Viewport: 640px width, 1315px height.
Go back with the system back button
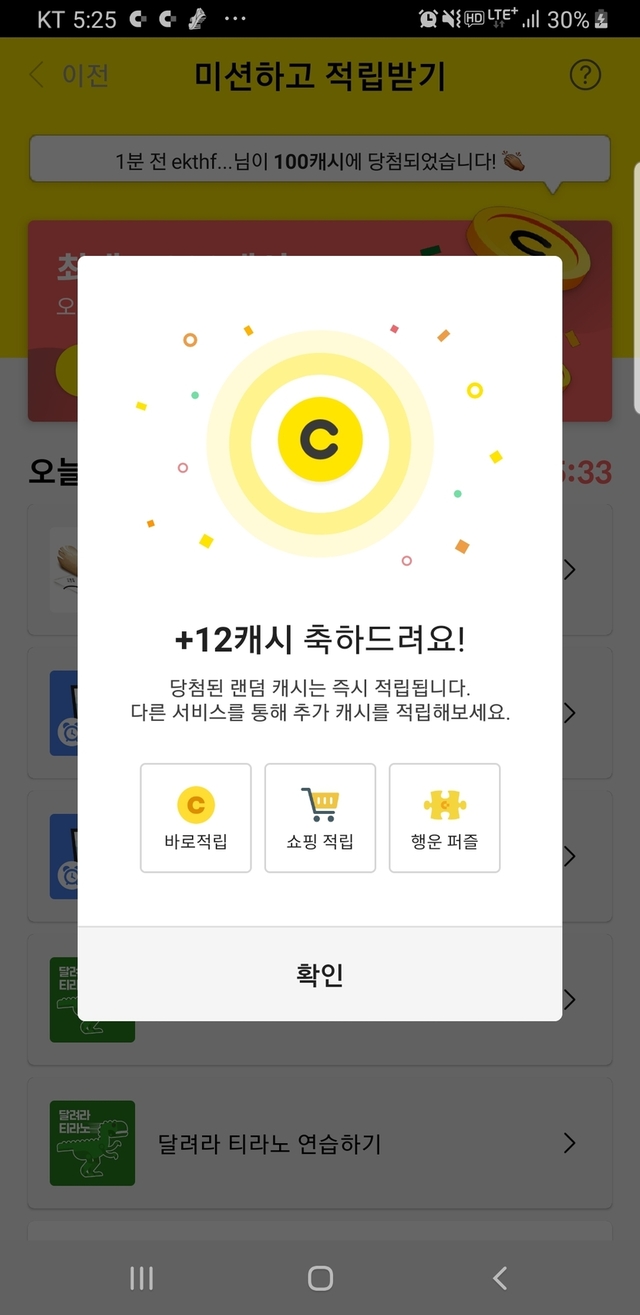point(500,1277)
